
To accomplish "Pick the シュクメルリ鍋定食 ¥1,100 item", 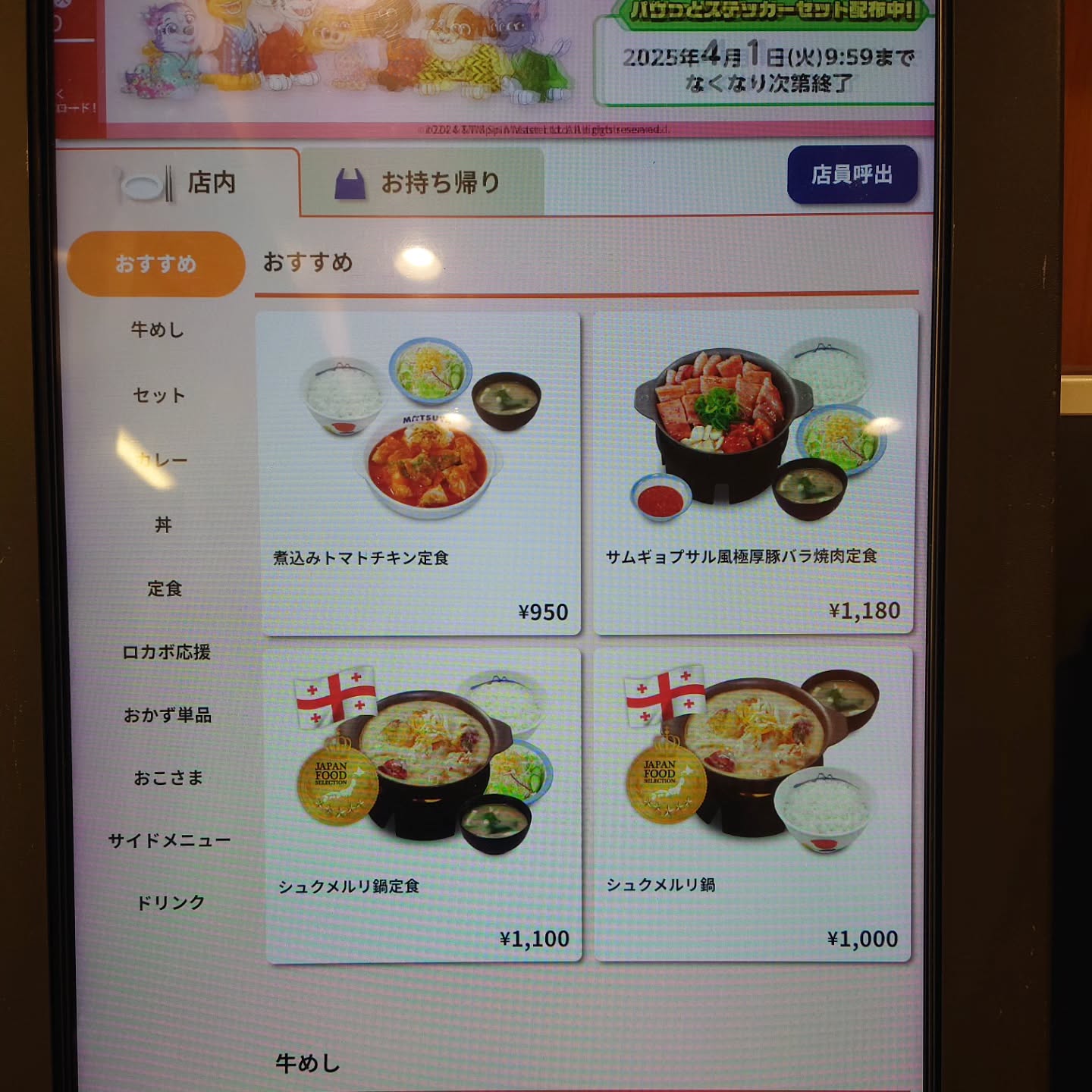I will pyautogui.click(x=423, y=805).
